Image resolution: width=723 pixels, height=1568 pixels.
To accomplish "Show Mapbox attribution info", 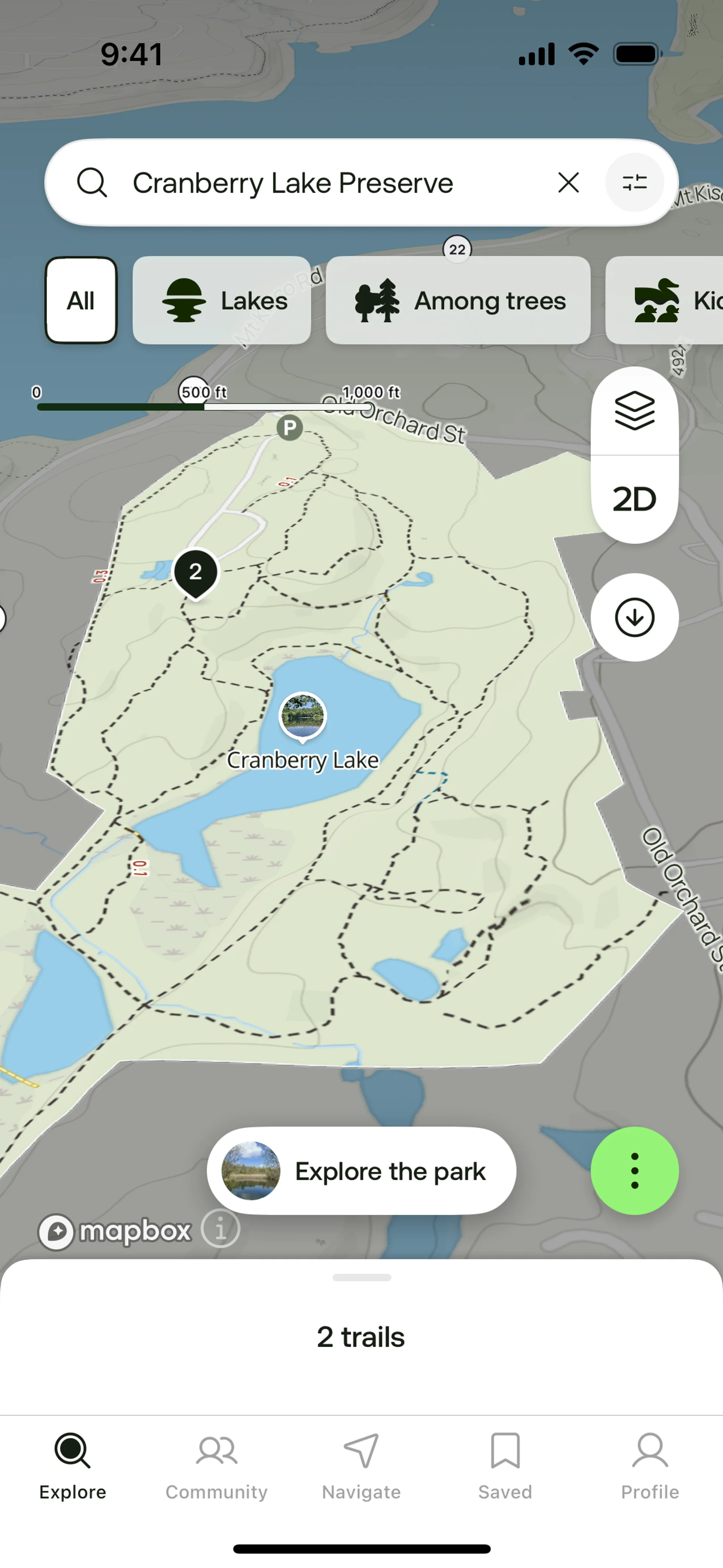I will pyautogui.click(x=220, y=1229).
